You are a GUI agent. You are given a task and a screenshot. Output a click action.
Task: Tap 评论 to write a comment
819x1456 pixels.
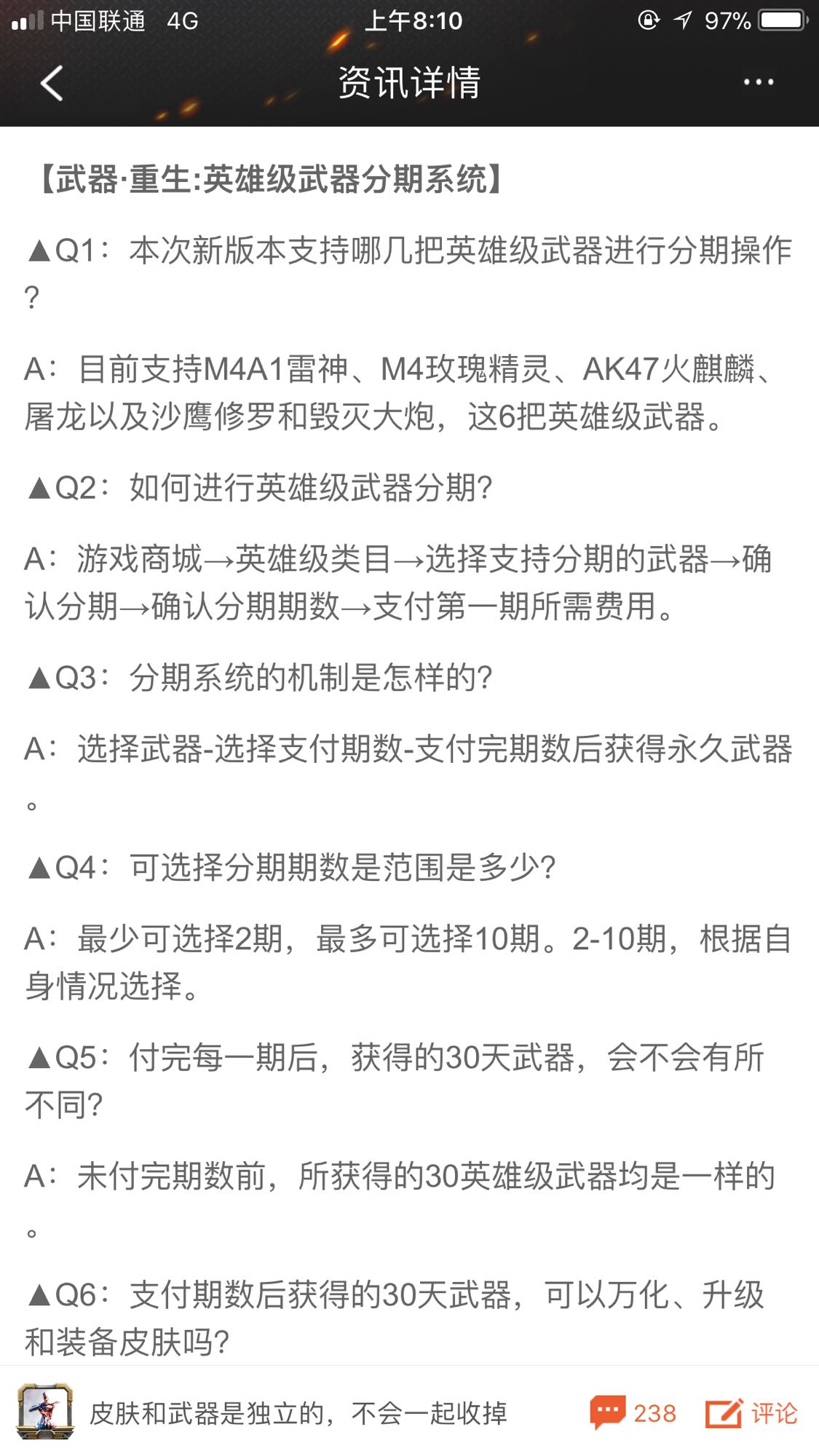point(751,1413)
